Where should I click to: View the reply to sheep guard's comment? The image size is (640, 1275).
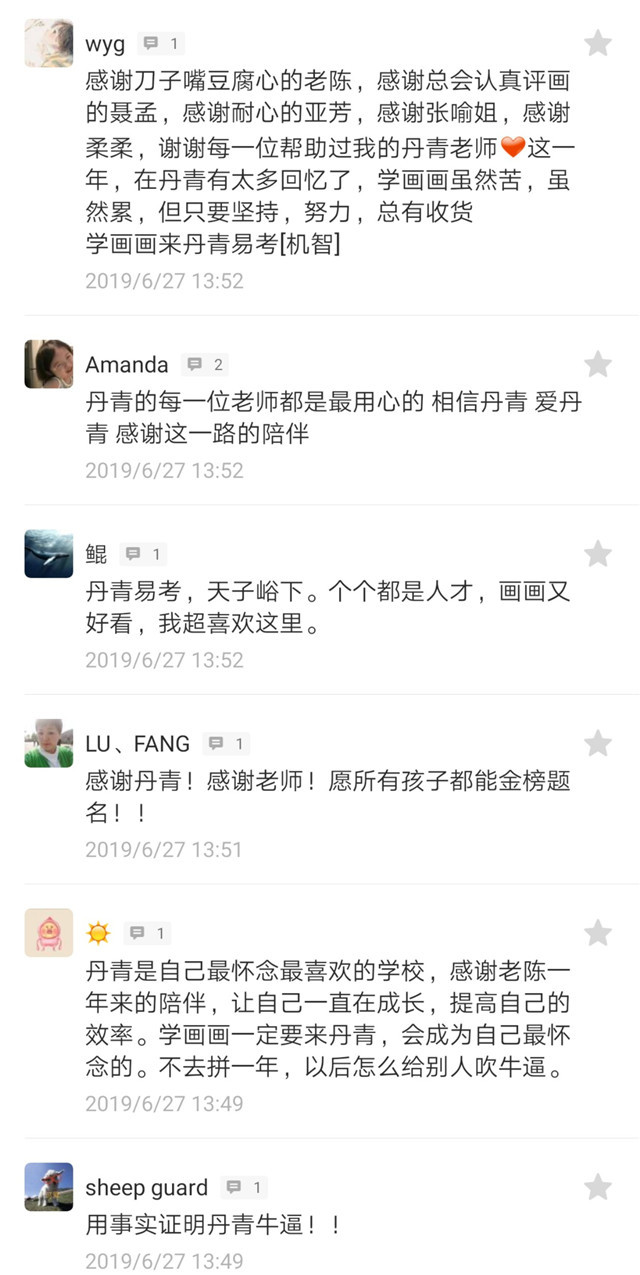[244, 1188]
